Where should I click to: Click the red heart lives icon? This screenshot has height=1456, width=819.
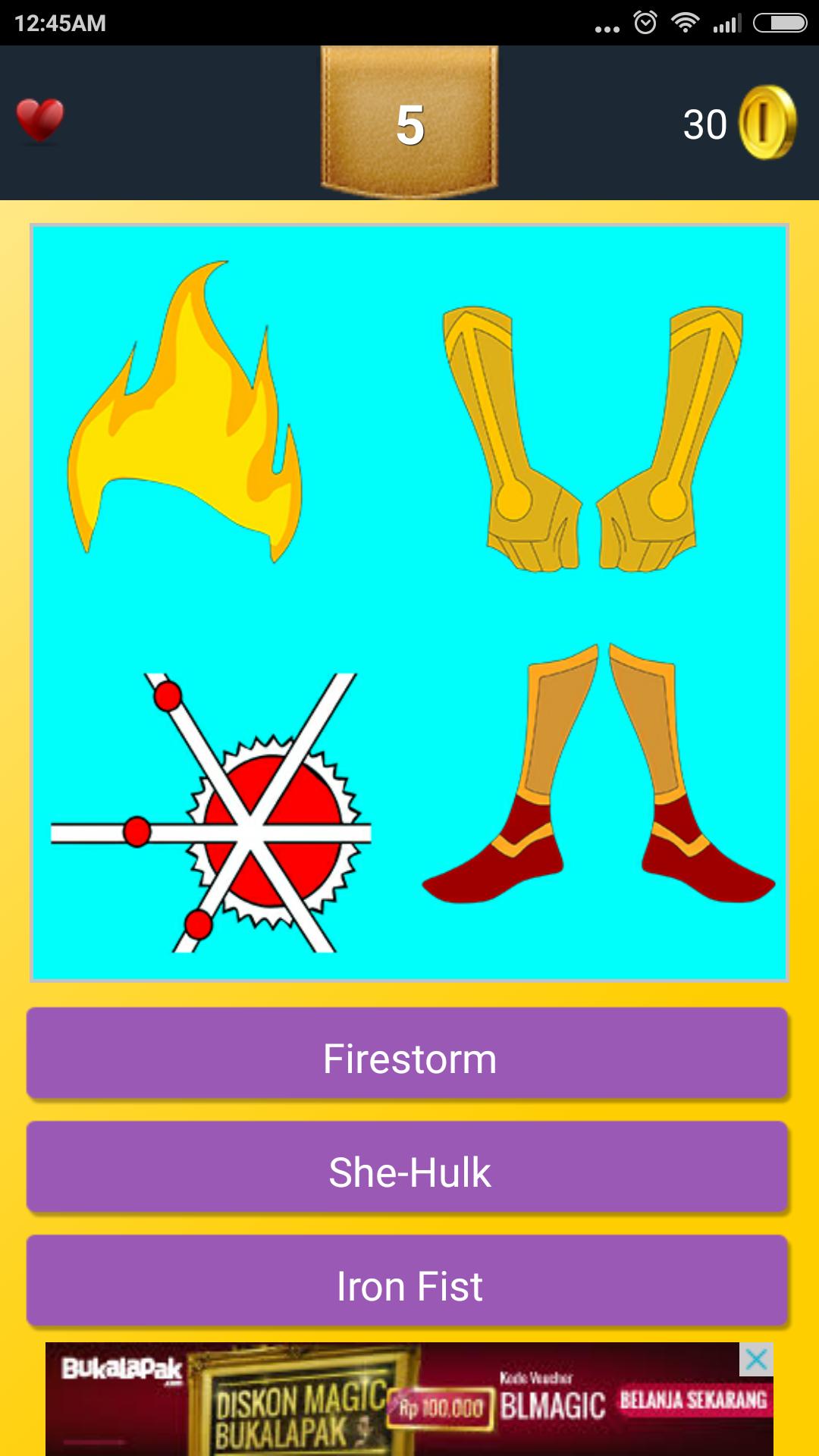point(42,120)
